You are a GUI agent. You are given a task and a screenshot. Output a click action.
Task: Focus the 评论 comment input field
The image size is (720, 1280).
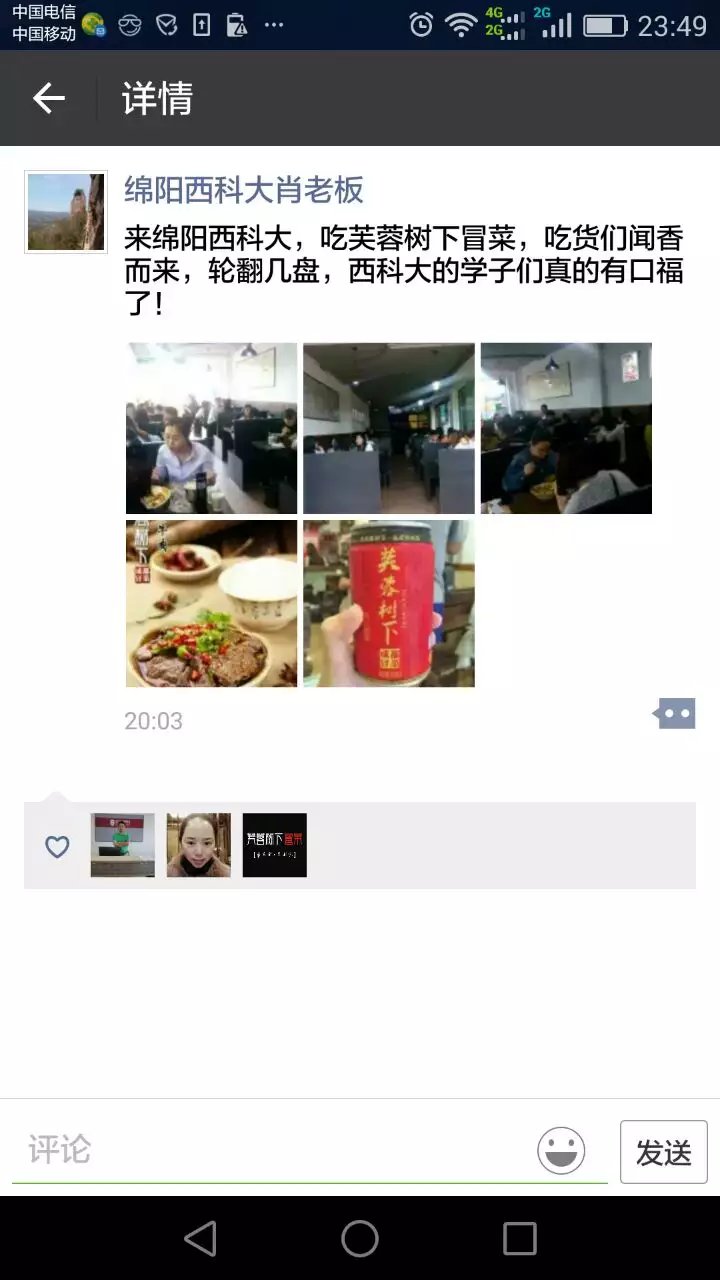click(x=270, y=1150)
